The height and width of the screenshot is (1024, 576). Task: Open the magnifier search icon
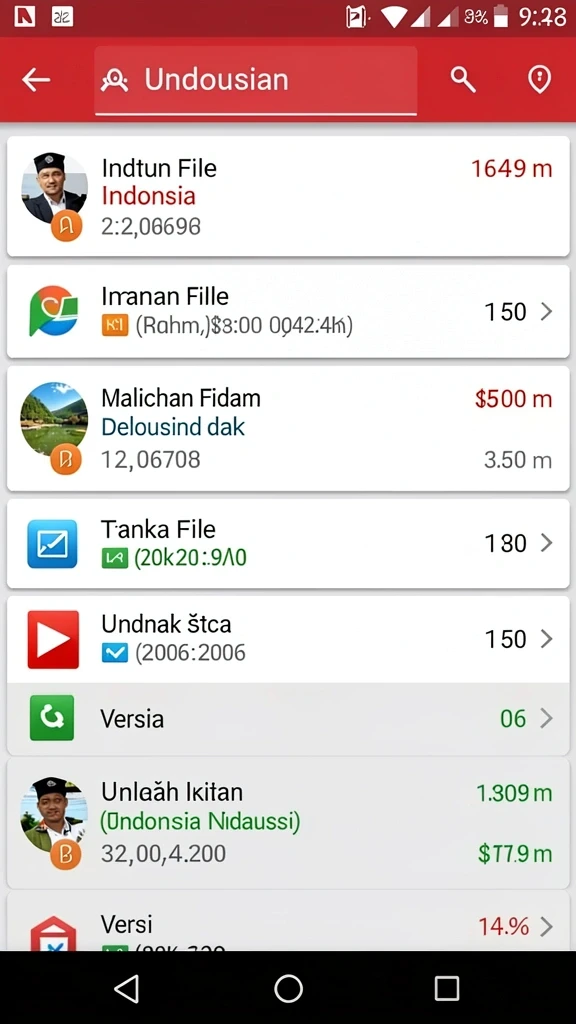pos(463,80)
